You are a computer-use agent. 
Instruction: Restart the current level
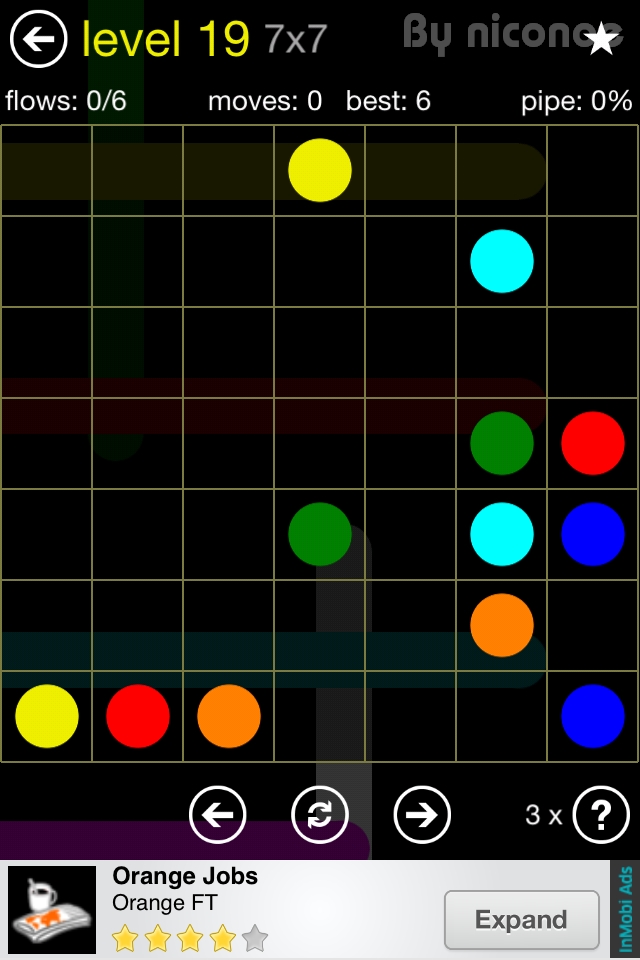coord(320,815)
